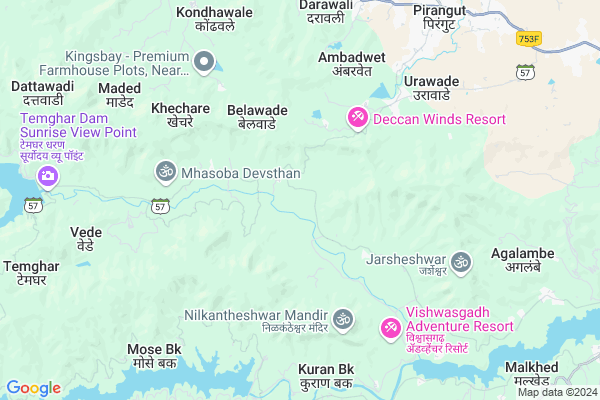View Vishwasgadh Adventure Resort pin
600x400 pixels.
(391, 327)
